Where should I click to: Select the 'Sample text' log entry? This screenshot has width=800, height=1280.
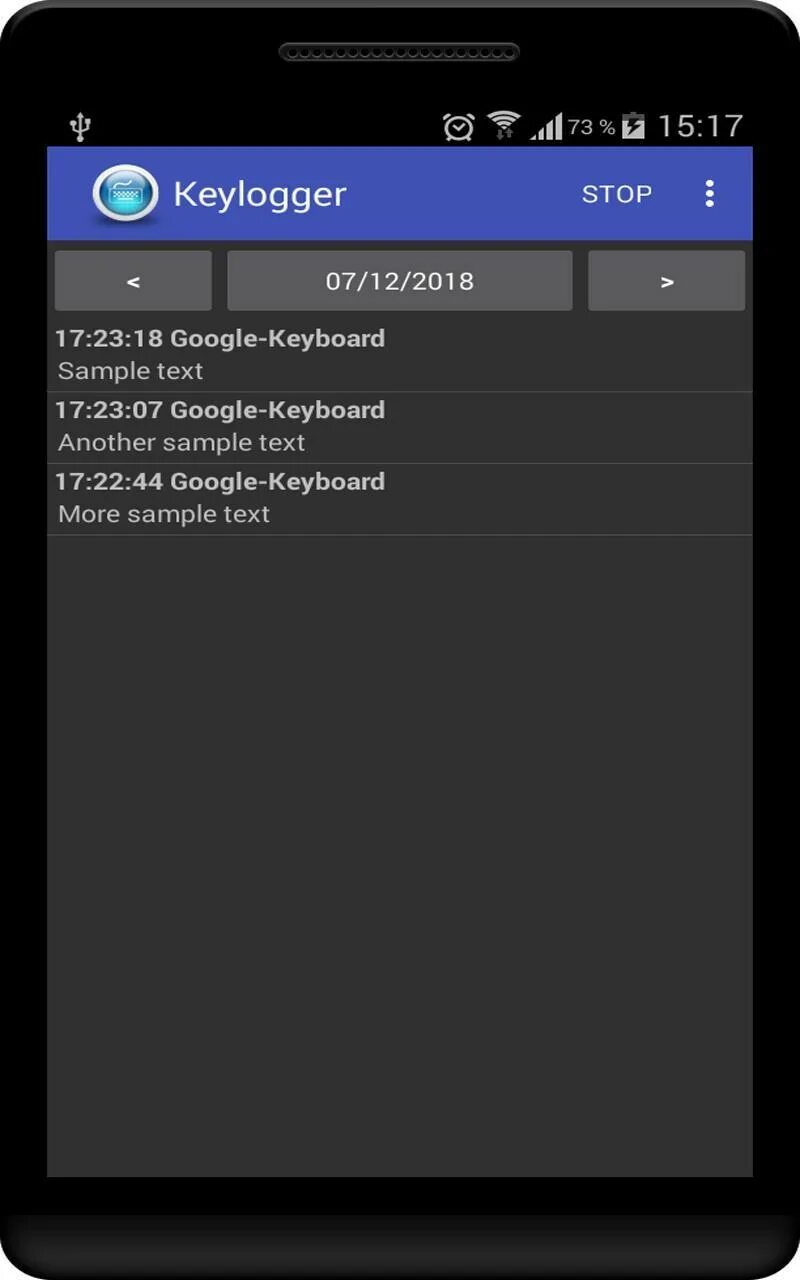(x=130, y=371)
